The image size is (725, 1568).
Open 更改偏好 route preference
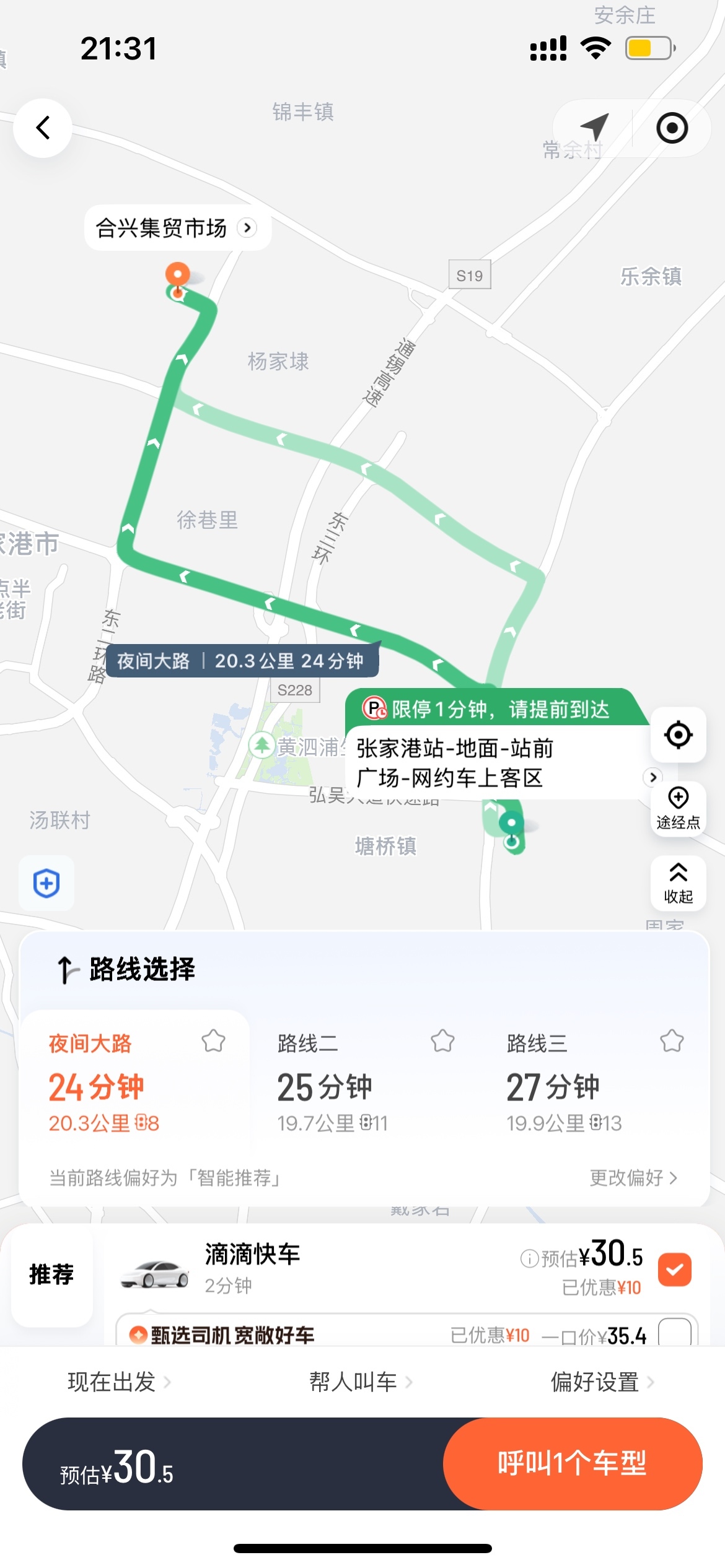pos(632,1177)
